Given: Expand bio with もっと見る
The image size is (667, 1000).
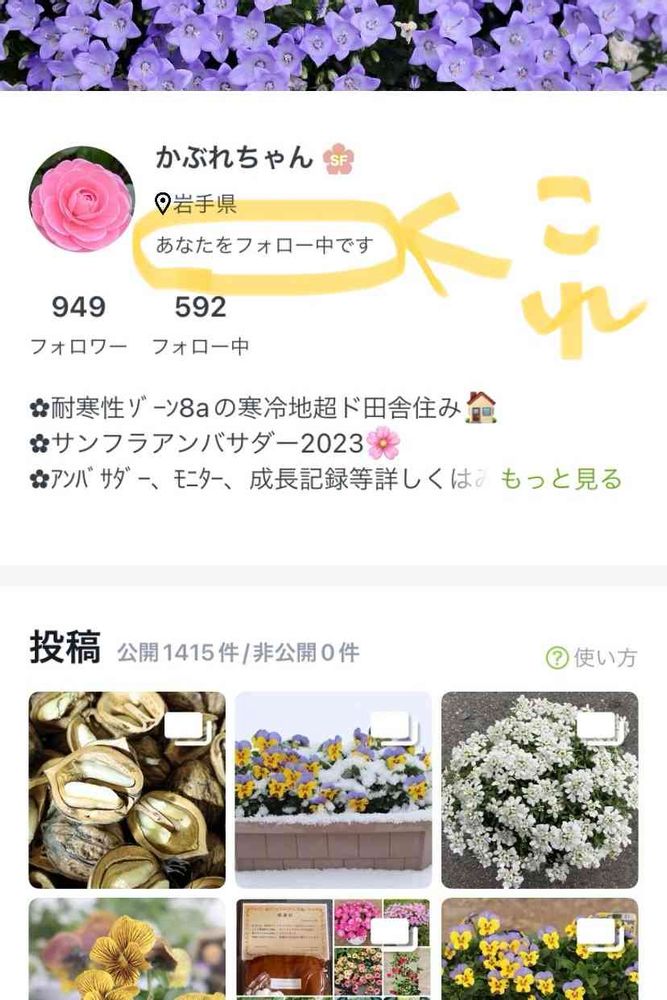Looking at the screenshot, I should pos(560,479).
